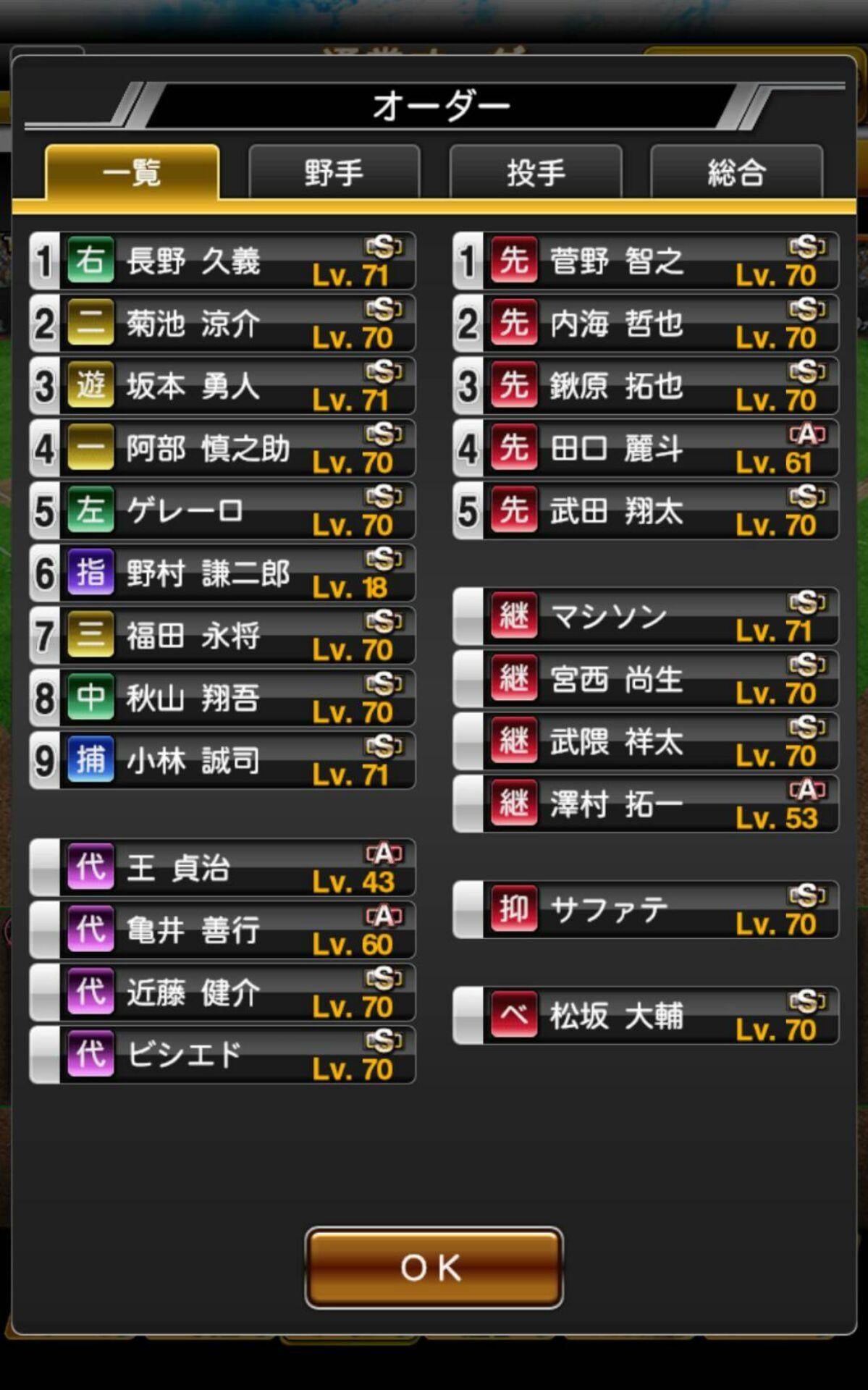Select bench pitcher 松坂 大輔
Viewport: 868px width, 1390px height.
(x=645, y=1016)
